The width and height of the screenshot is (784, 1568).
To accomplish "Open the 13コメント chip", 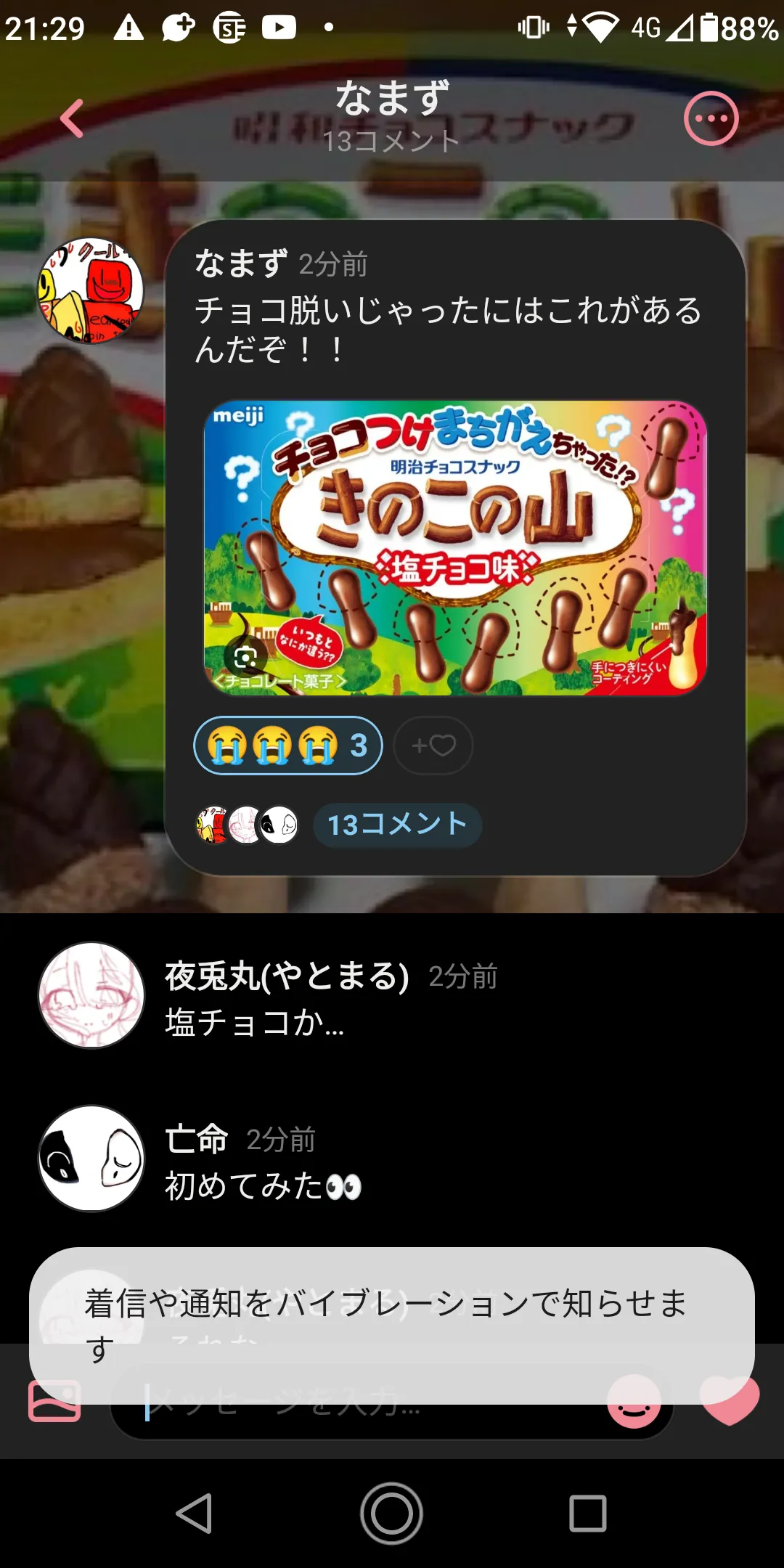I will click(397, 825).
